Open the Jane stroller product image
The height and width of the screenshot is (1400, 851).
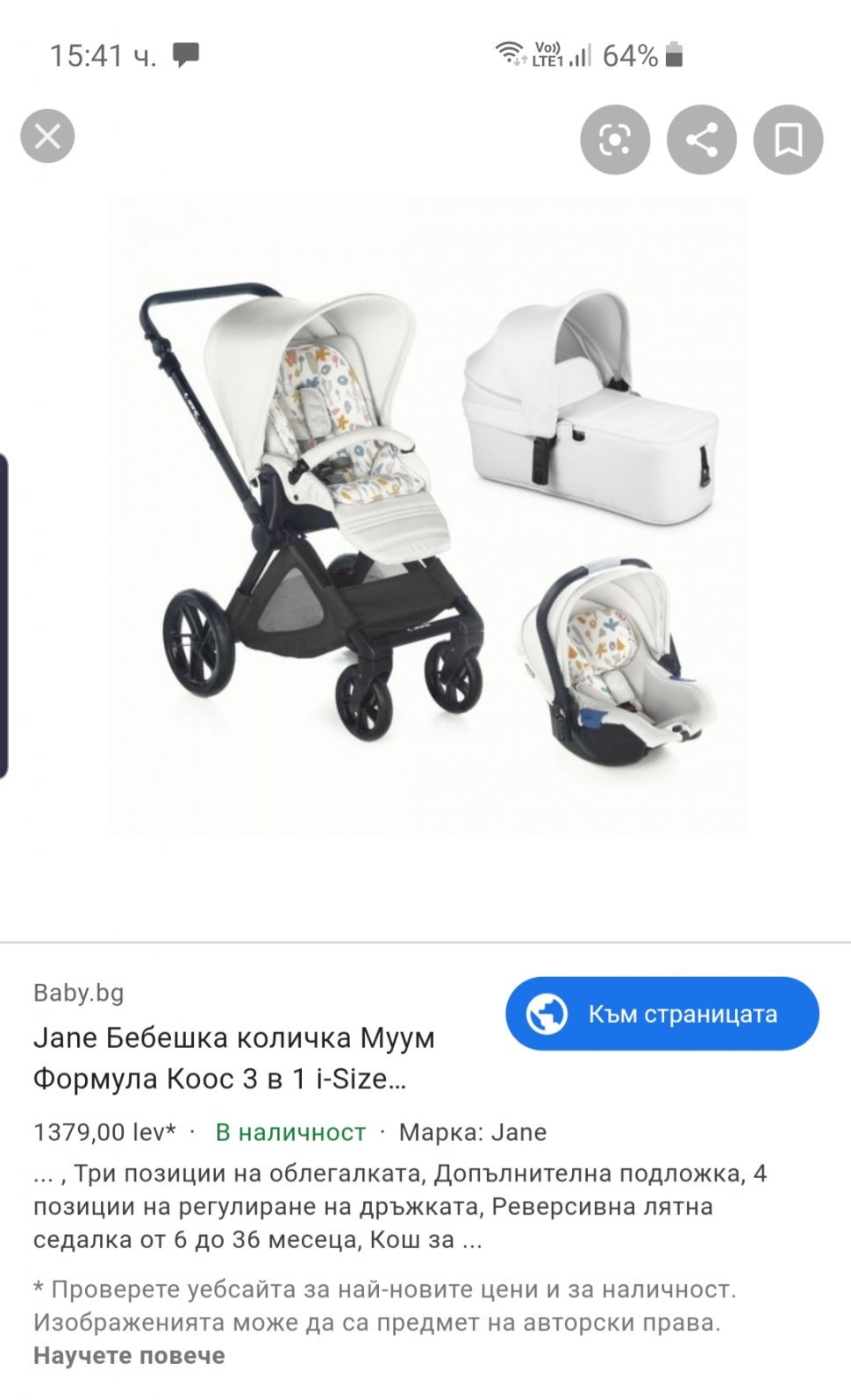(426, 514)
